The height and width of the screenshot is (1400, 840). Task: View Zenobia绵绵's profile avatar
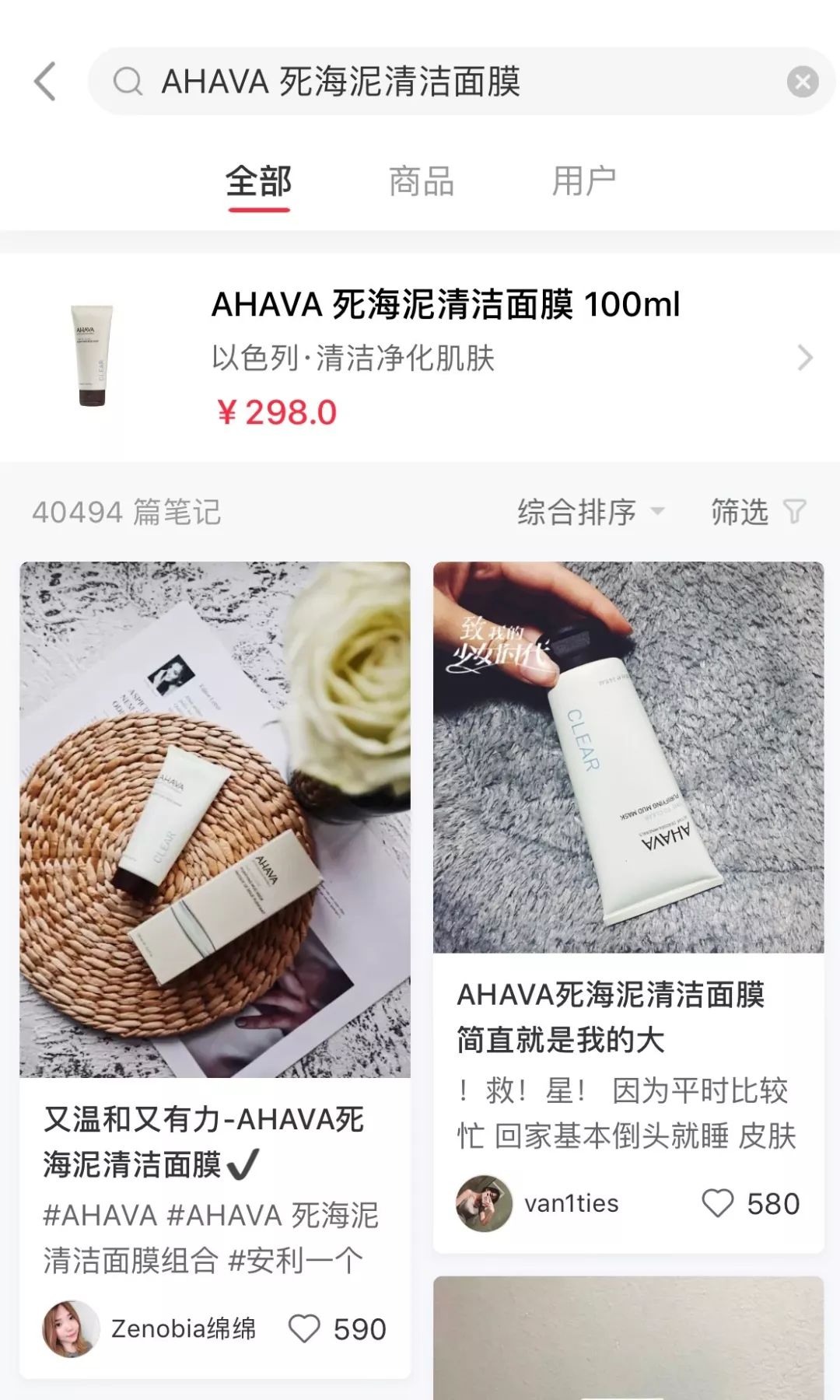point(71,1328)
